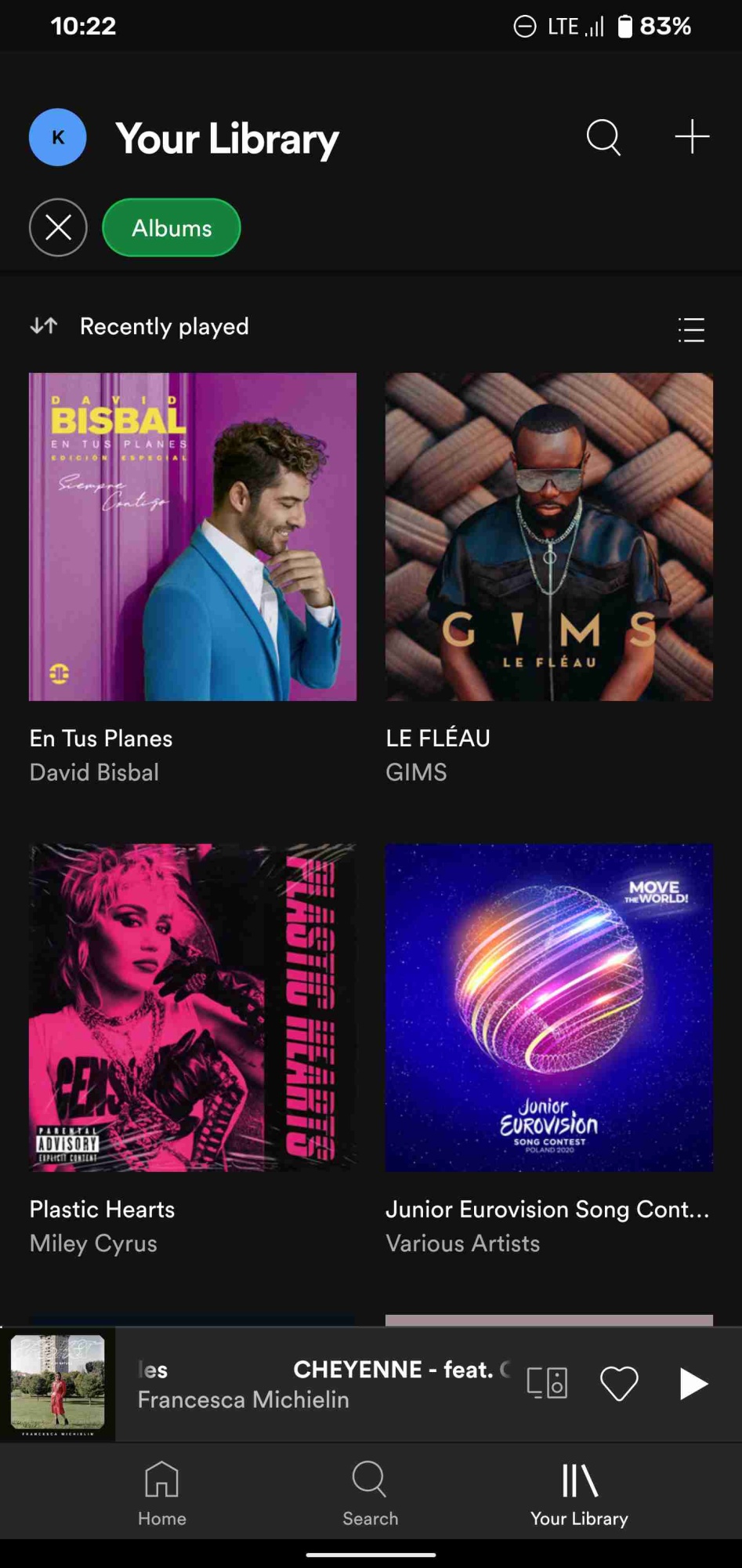The height and width of the screenshot is (1568, 742).
Task: Expand the now playing bar for CHEYENNE
Action: click(x=313, y=1384)
